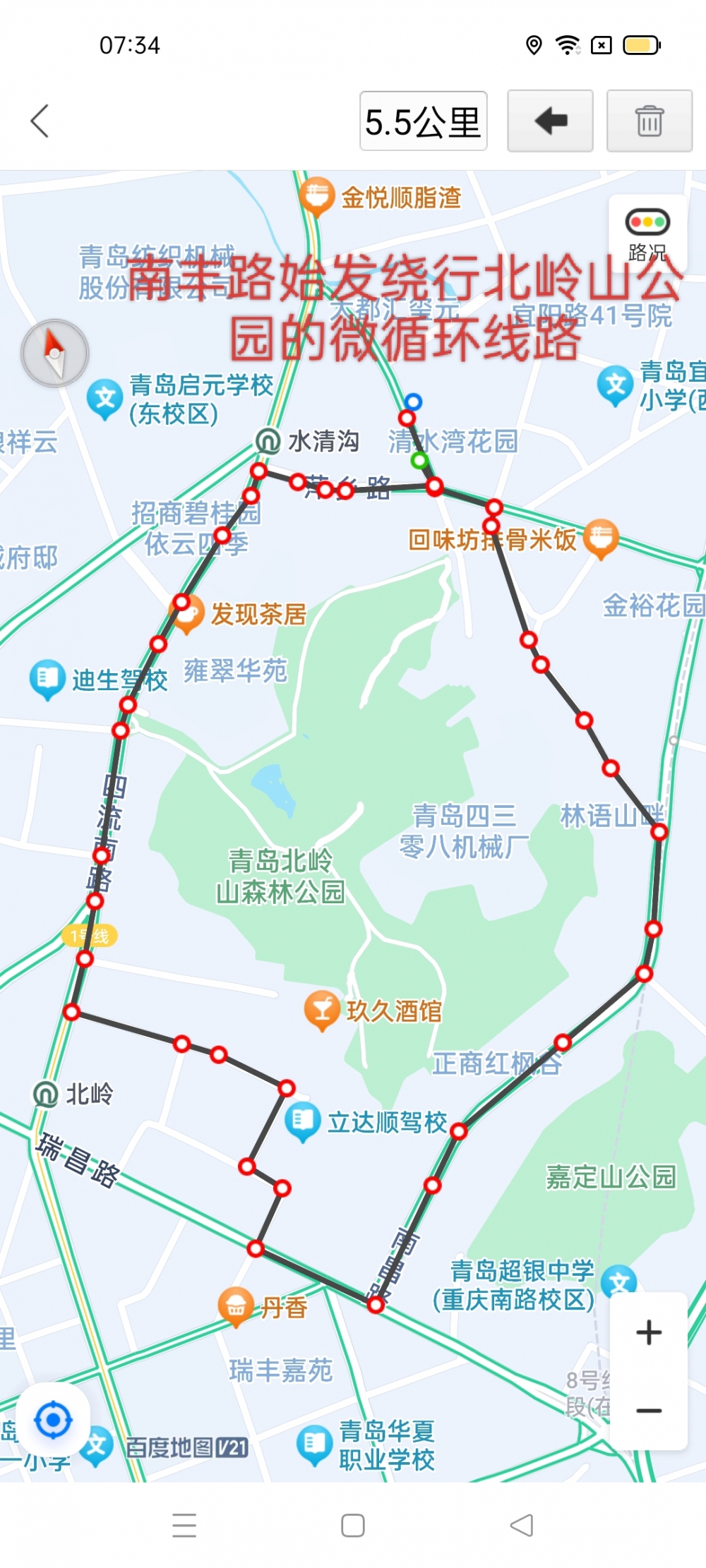The height and width of the screenshot is (1568, 706).
Task: Select the 迪生驾校 map marker
Action: click(x=47, y=679)
